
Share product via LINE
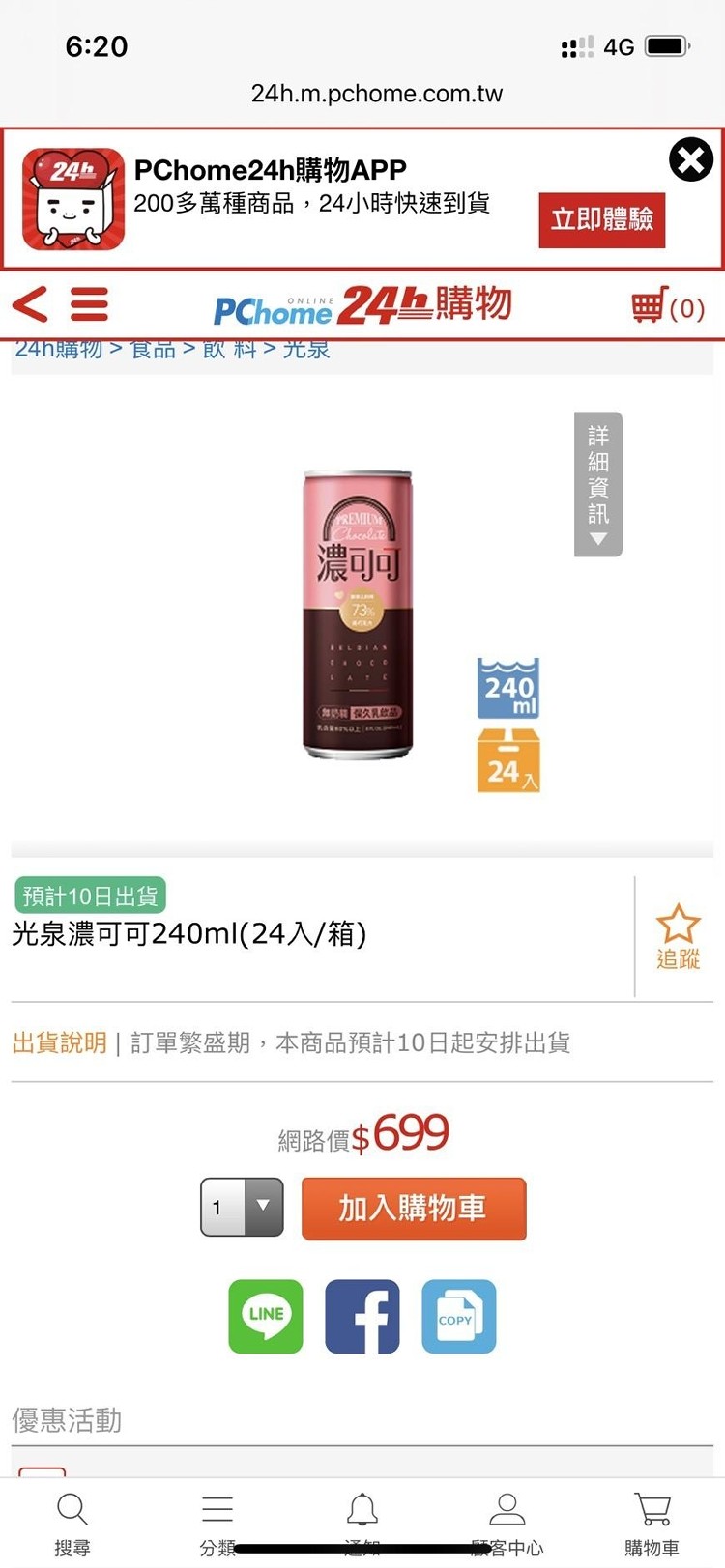coord(266,1317)
